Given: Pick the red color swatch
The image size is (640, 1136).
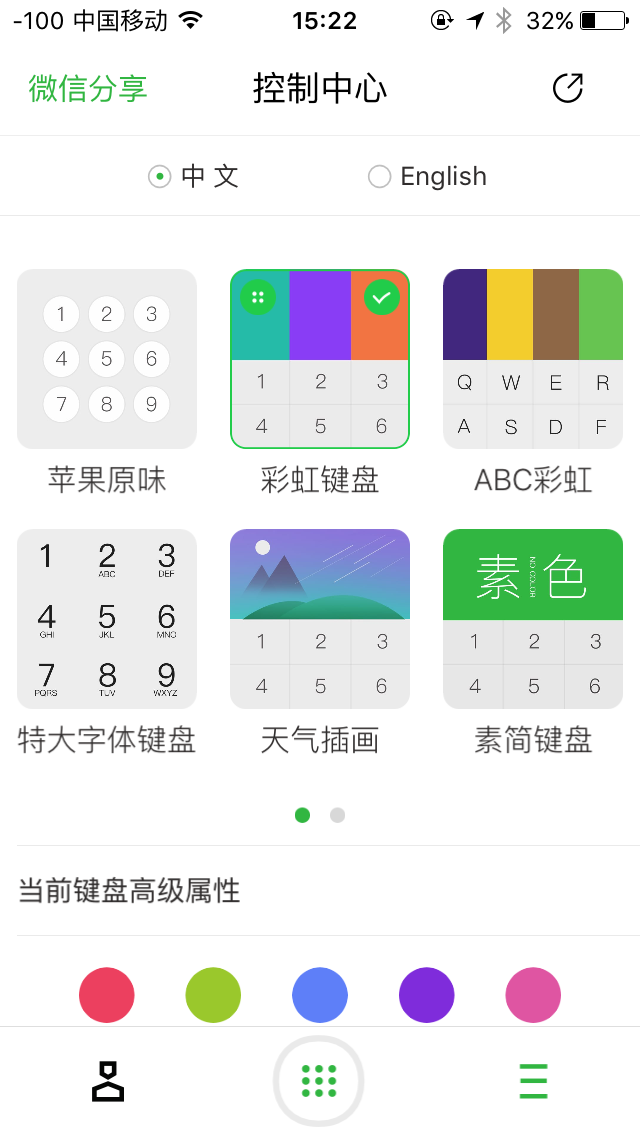Looking at the screenshot, I should pos(107,995).
